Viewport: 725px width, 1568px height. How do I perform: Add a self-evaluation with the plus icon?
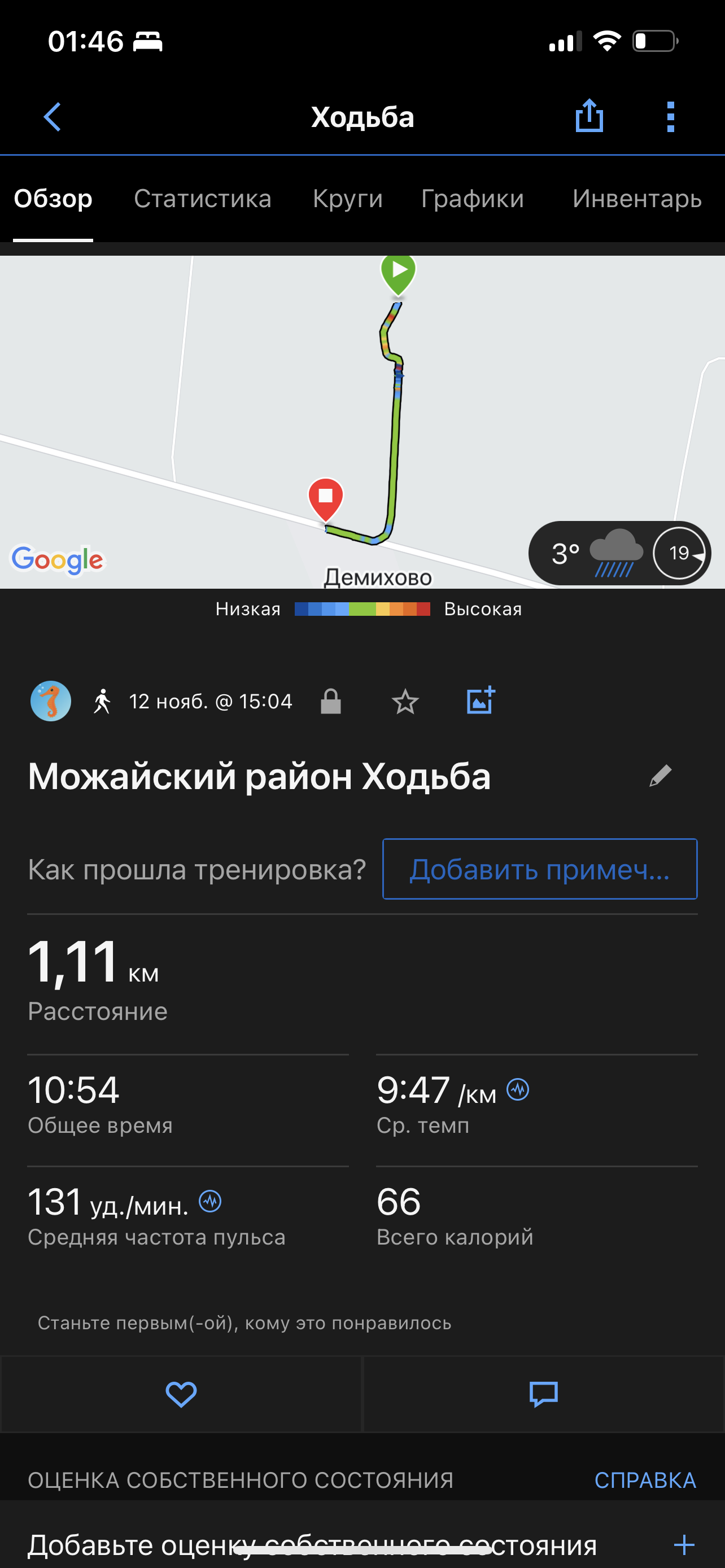point(684,1544)
